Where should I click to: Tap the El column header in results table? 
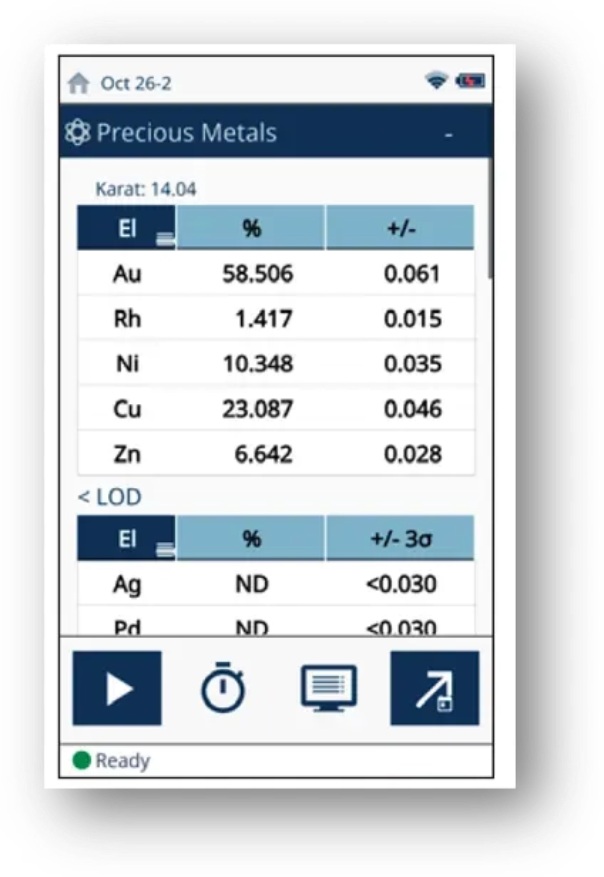pyautogui.click(x=127, y=228)
